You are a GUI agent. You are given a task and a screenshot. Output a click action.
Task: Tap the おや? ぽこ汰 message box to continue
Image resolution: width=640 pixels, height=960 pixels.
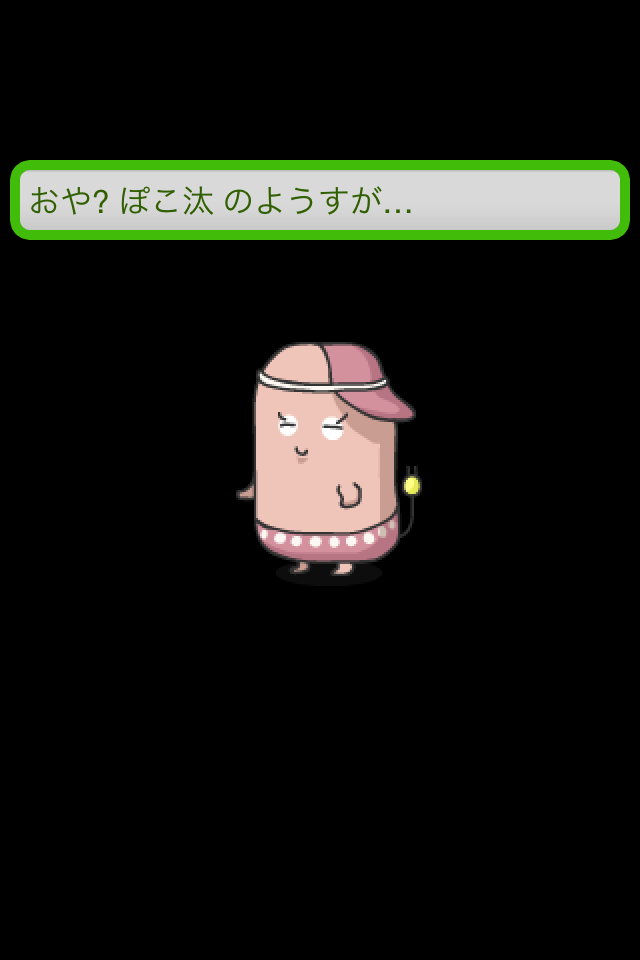(x=320, y=200)
